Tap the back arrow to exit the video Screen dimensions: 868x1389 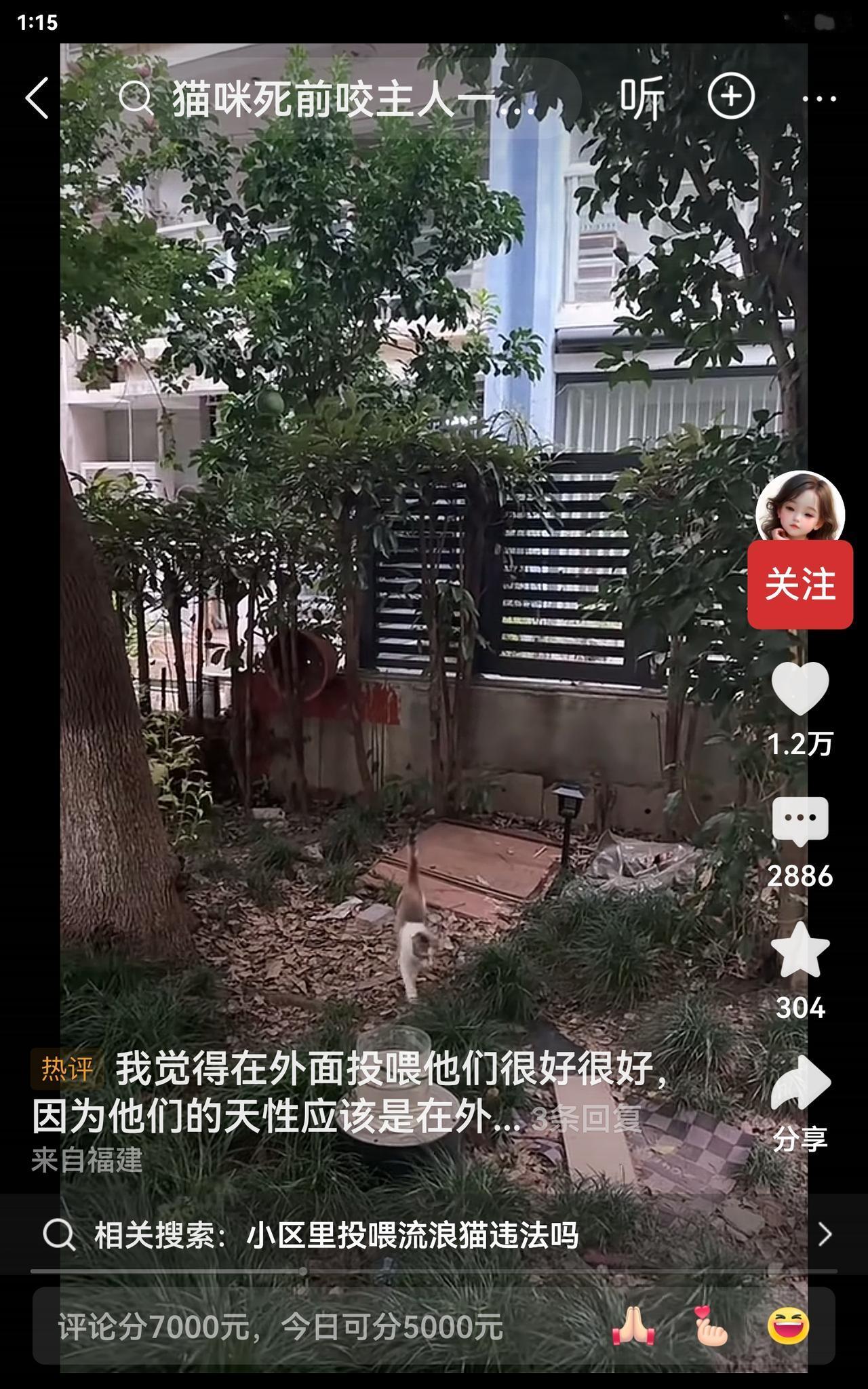tap(37, 97)
